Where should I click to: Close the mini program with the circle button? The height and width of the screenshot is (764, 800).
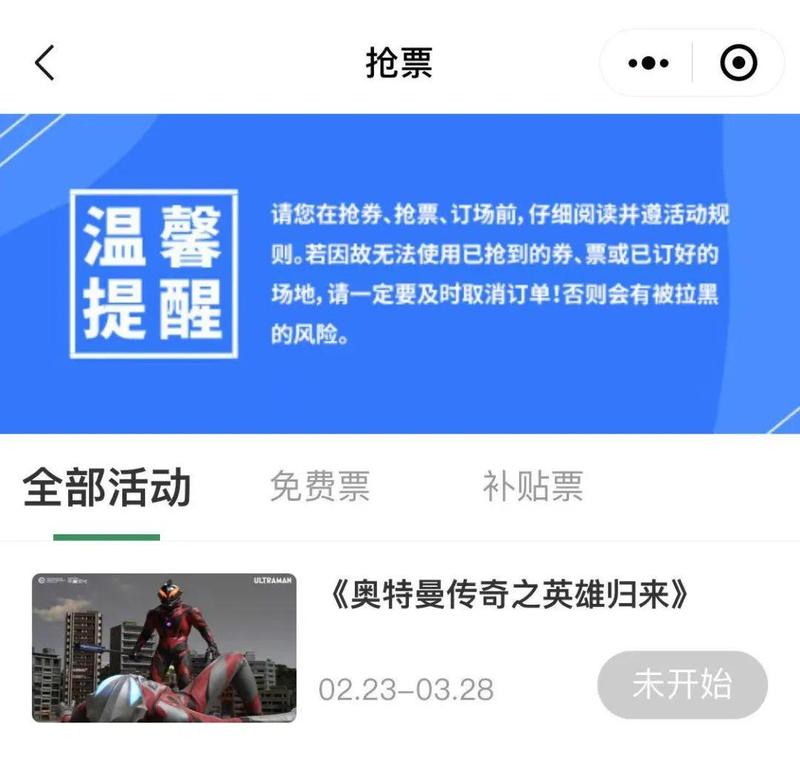[738, 63]
